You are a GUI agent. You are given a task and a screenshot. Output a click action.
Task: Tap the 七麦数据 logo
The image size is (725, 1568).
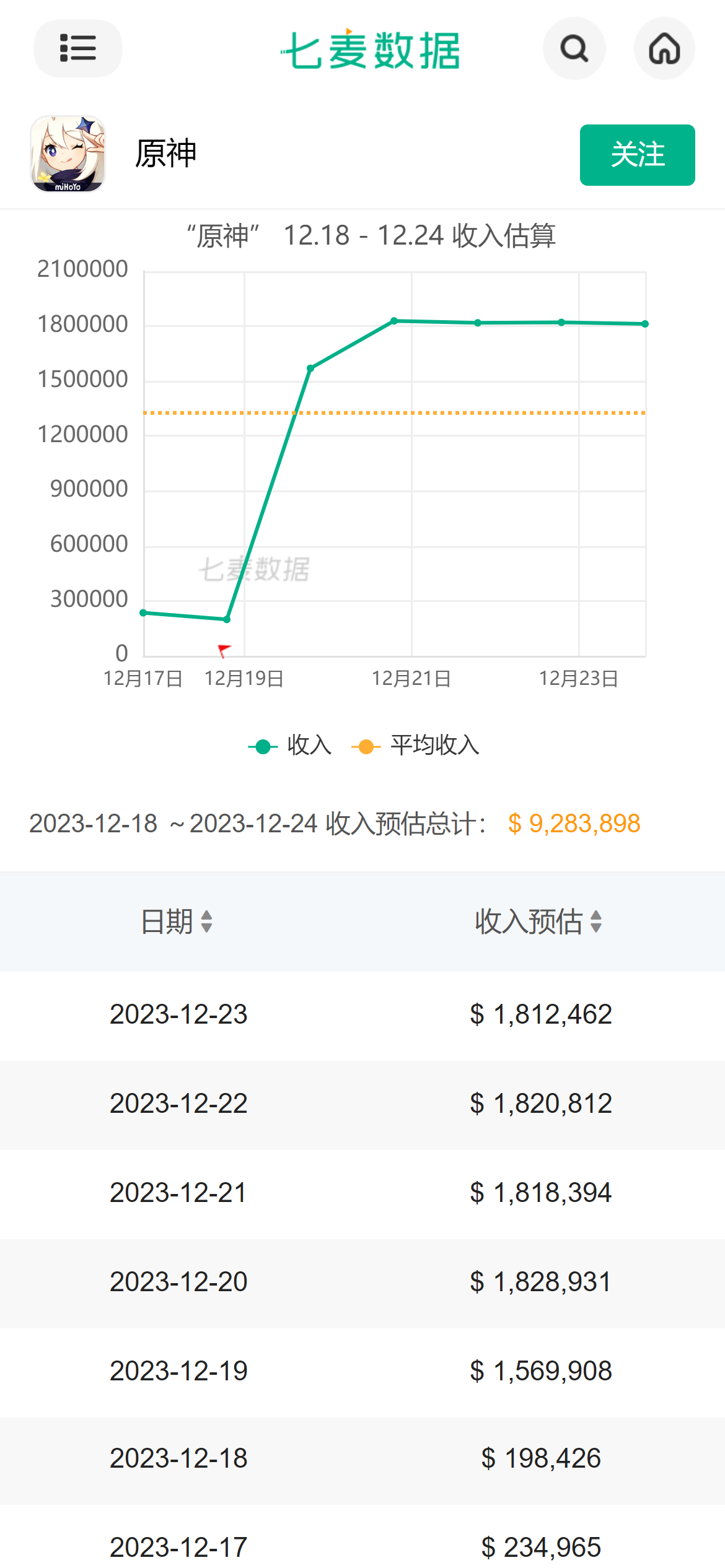pyautogui.click(x=370, y=50)
